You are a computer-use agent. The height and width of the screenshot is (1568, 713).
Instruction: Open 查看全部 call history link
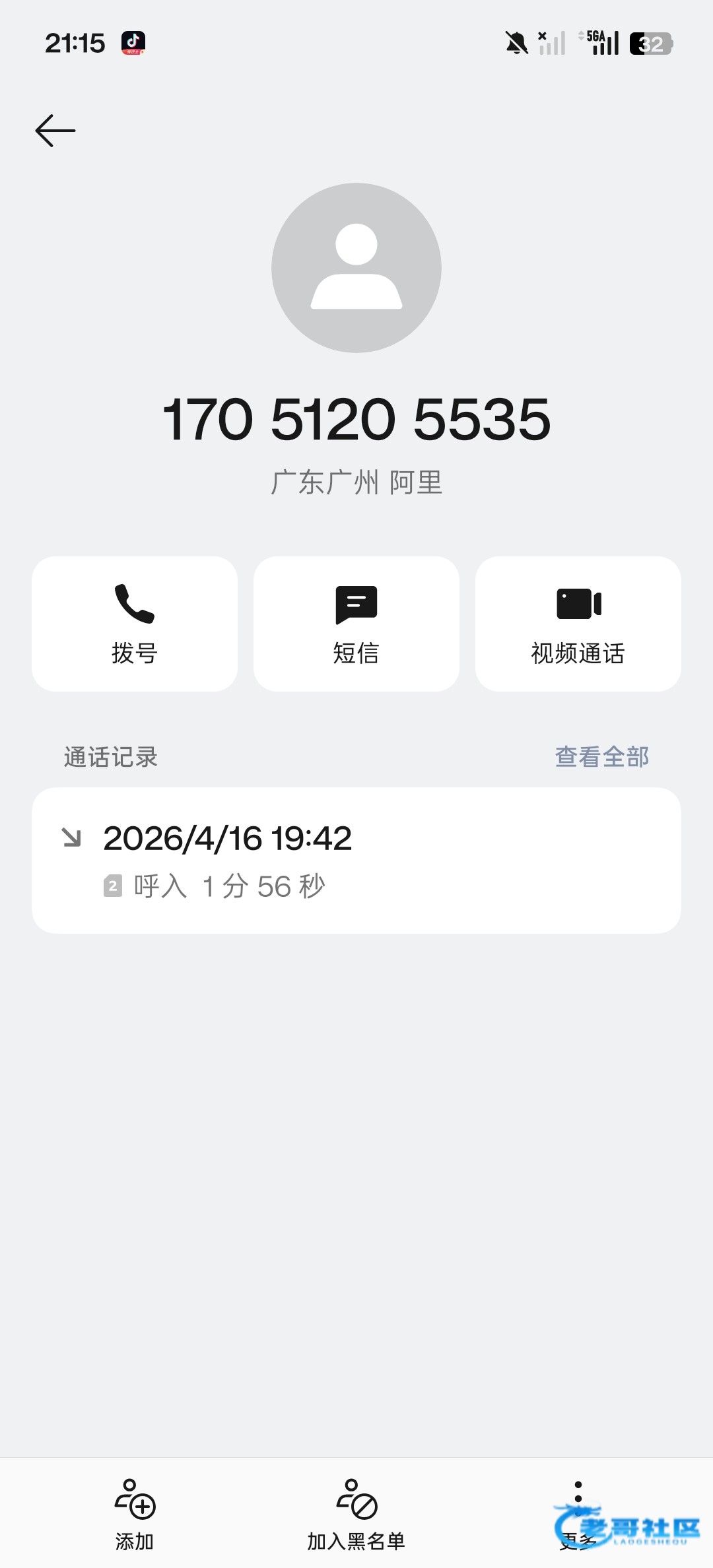(x=601, y=757)
